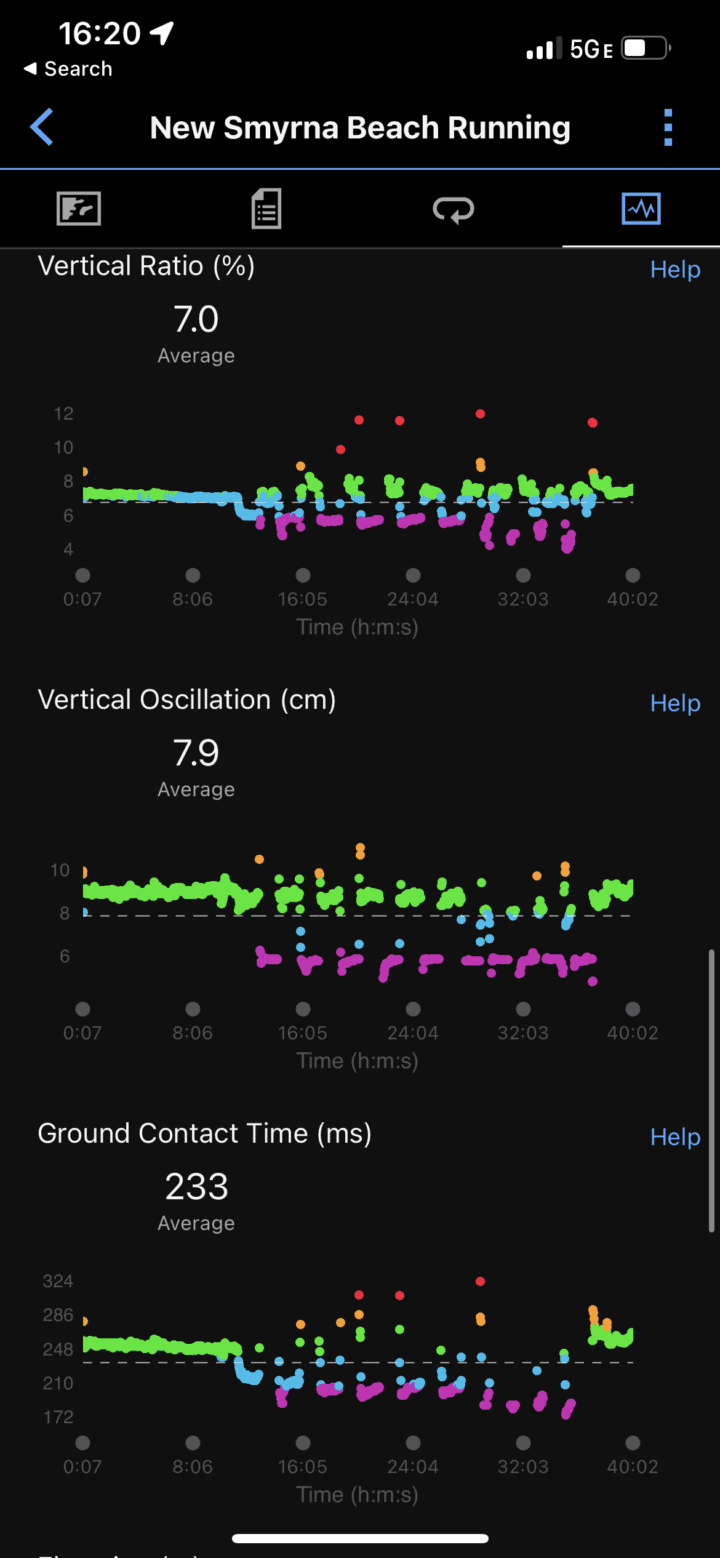This screenshot has width=720, height=1558.
Task: Open Help for Vertical Ratio
Action: click(675, 270)
